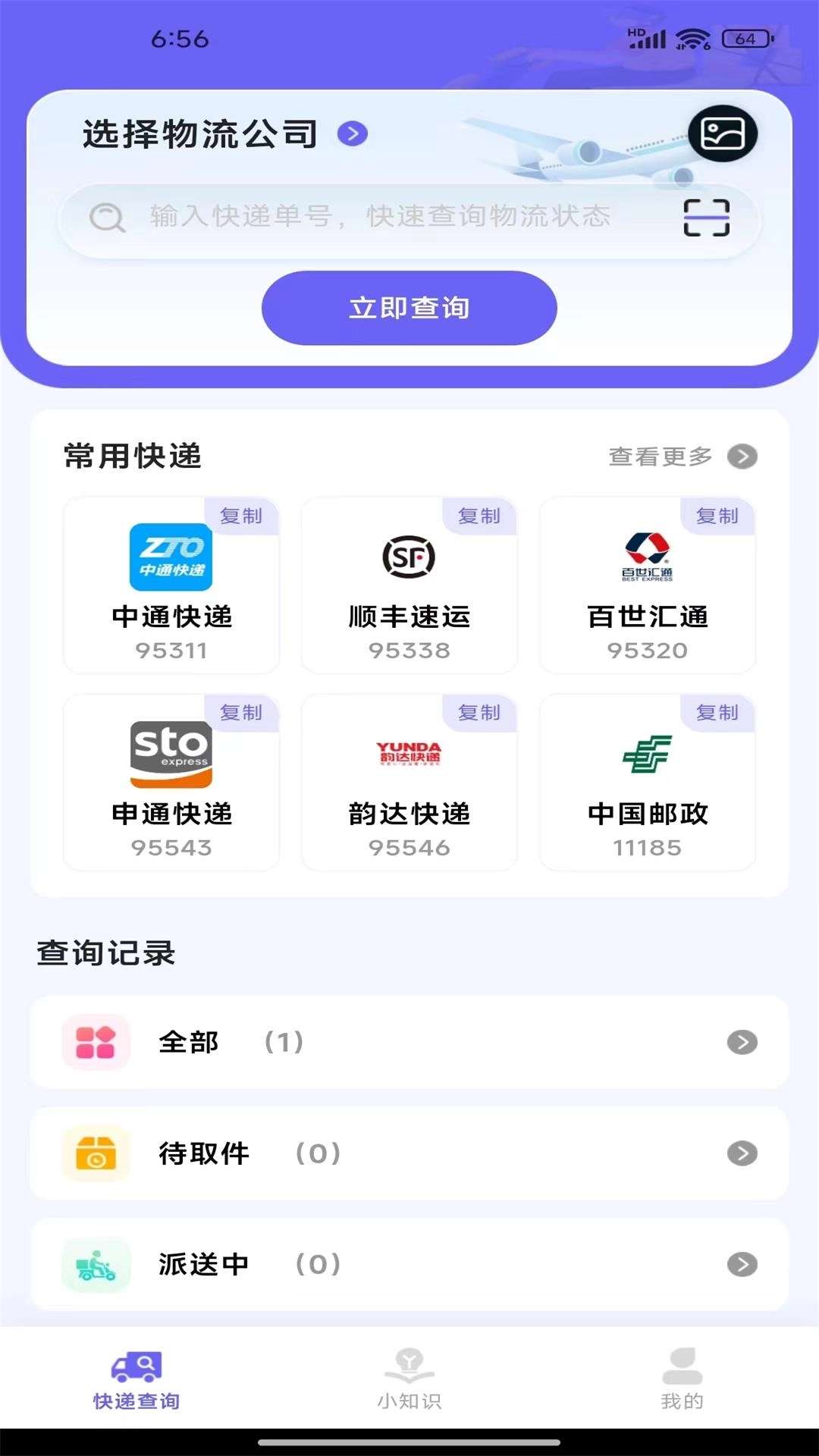Expand 选择物流公司 with its arrow
Screen dimensions: 819x1456
pyautogui.click(x=351, y=133)
